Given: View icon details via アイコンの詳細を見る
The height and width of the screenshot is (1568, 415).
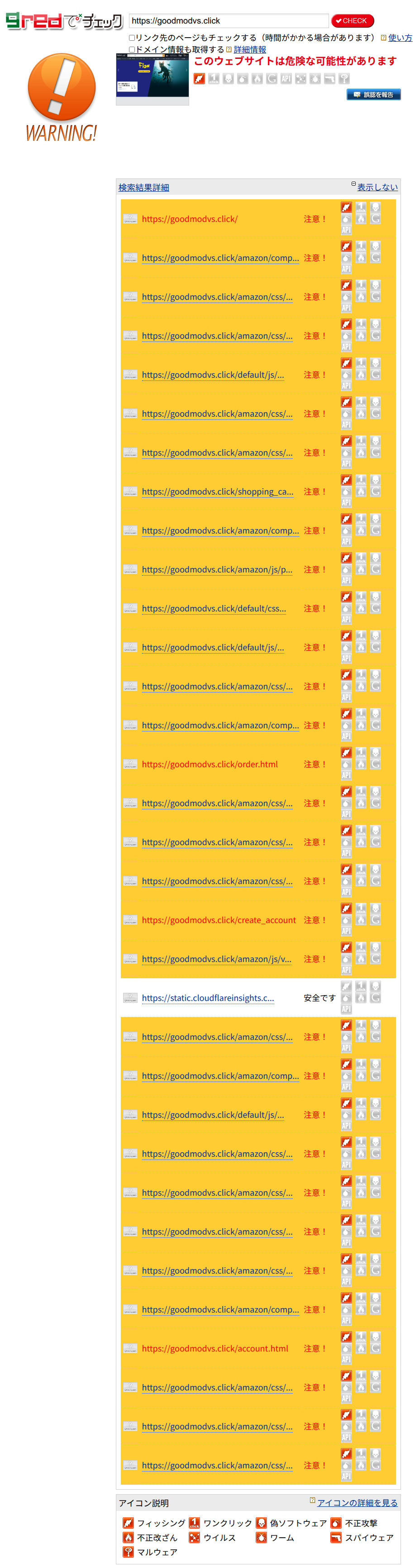Looking at the screenshot, I should (x=357, y=1502).
